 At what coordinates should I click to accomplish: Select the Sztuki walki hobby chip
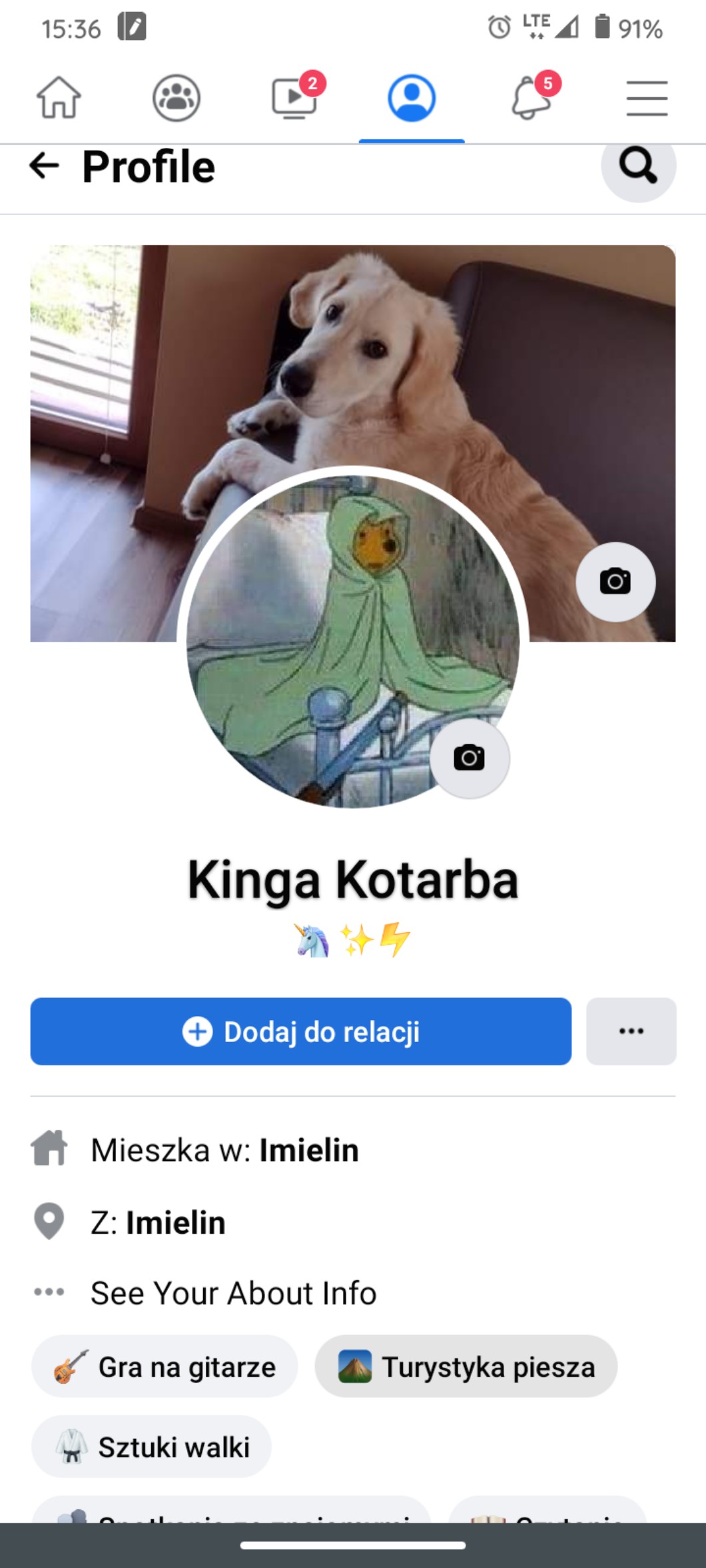[151, 1447]
